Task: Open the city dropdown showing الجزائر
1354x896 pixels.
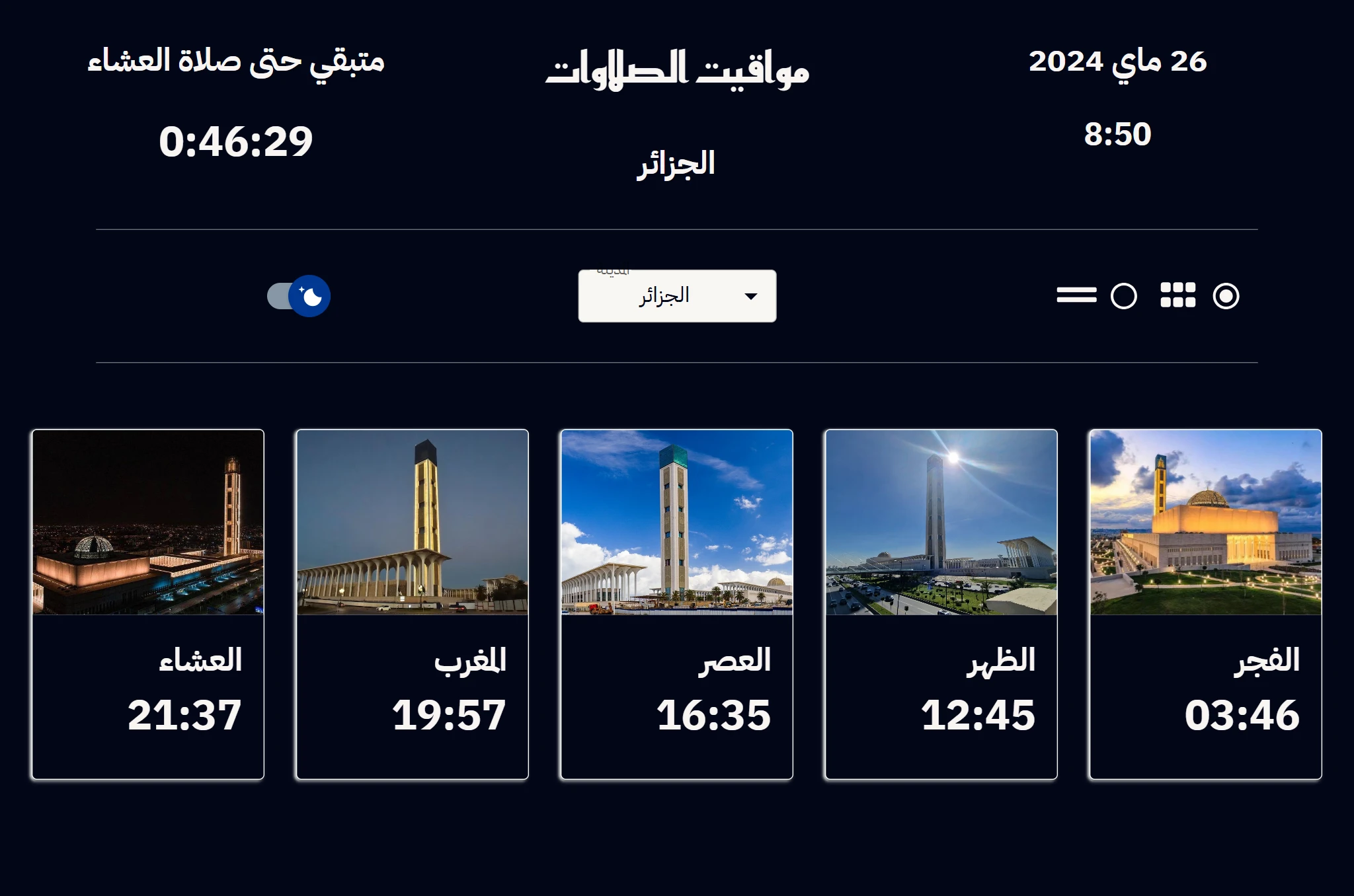Action: coord(677,296)
